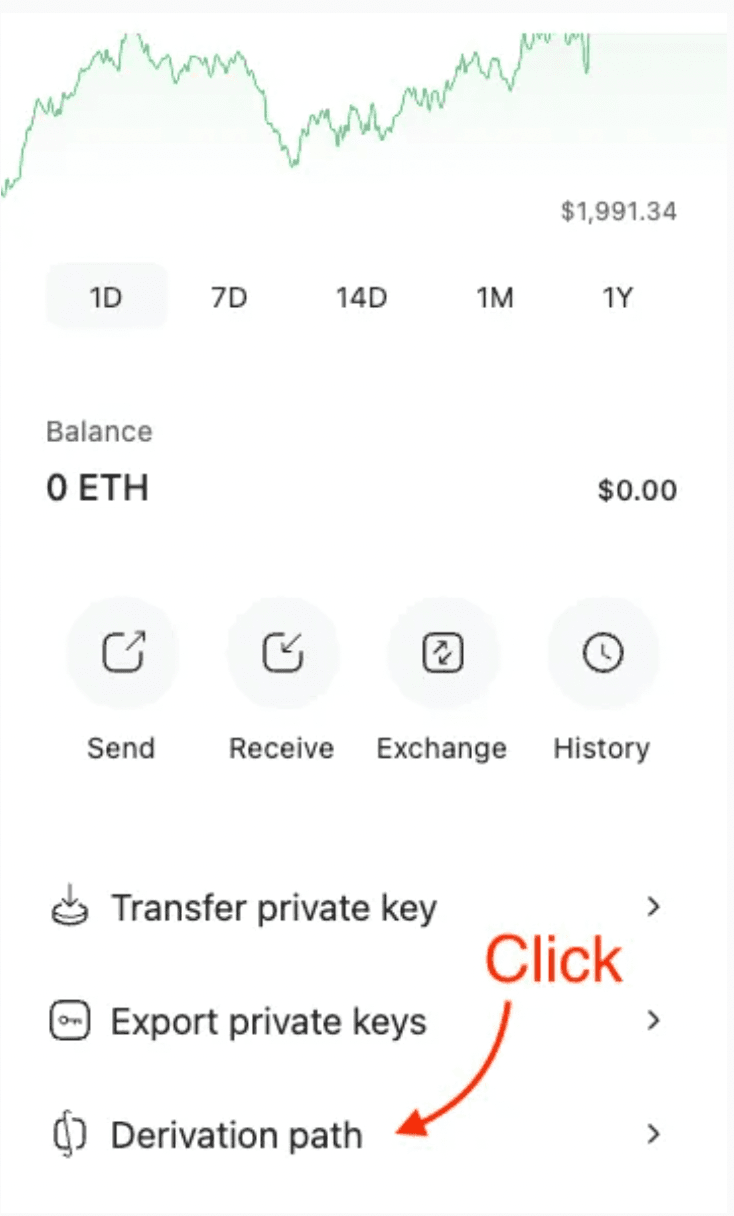Expand Export private keys via its chevron

(655, 1021)
